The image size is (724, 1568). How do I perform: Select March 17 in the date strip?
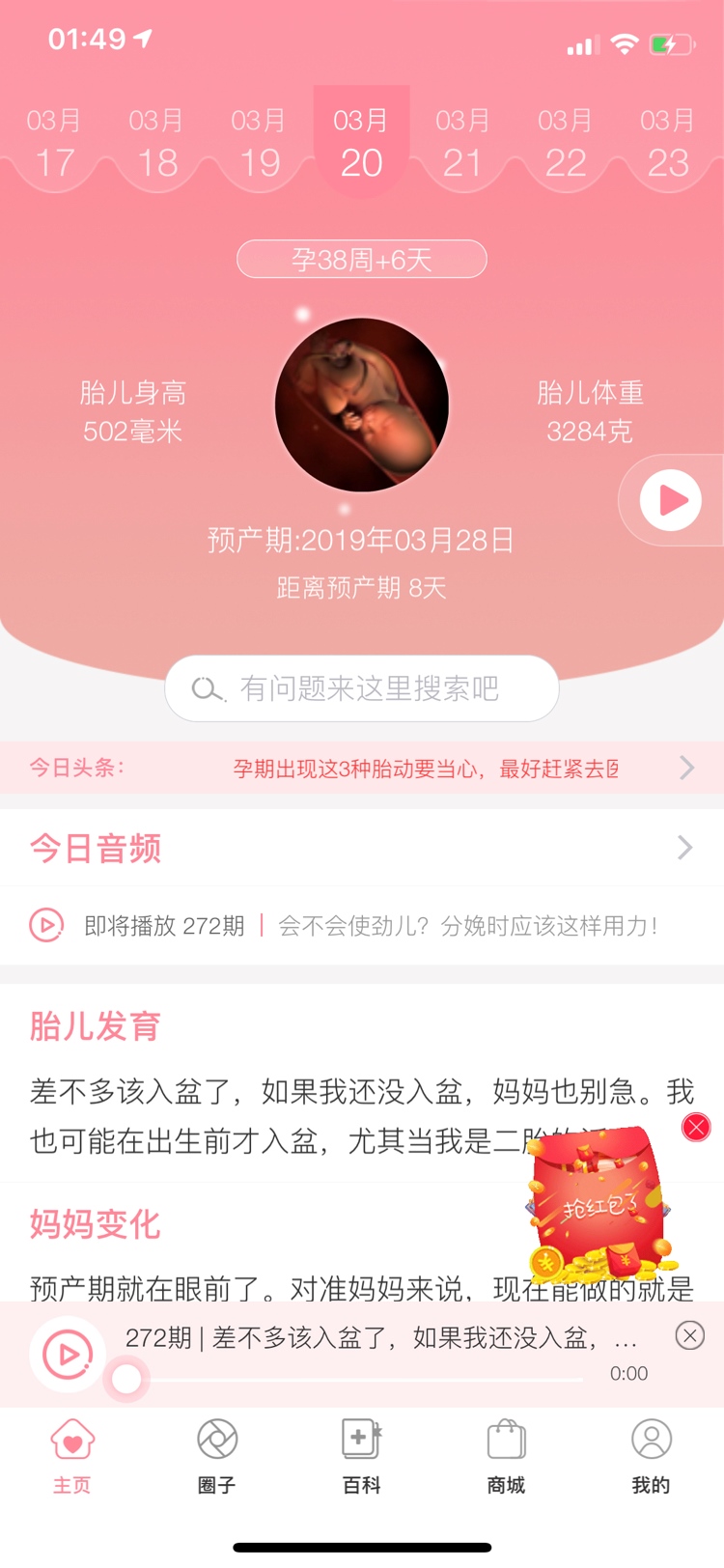pyautogui.click(x=54, y=143)
